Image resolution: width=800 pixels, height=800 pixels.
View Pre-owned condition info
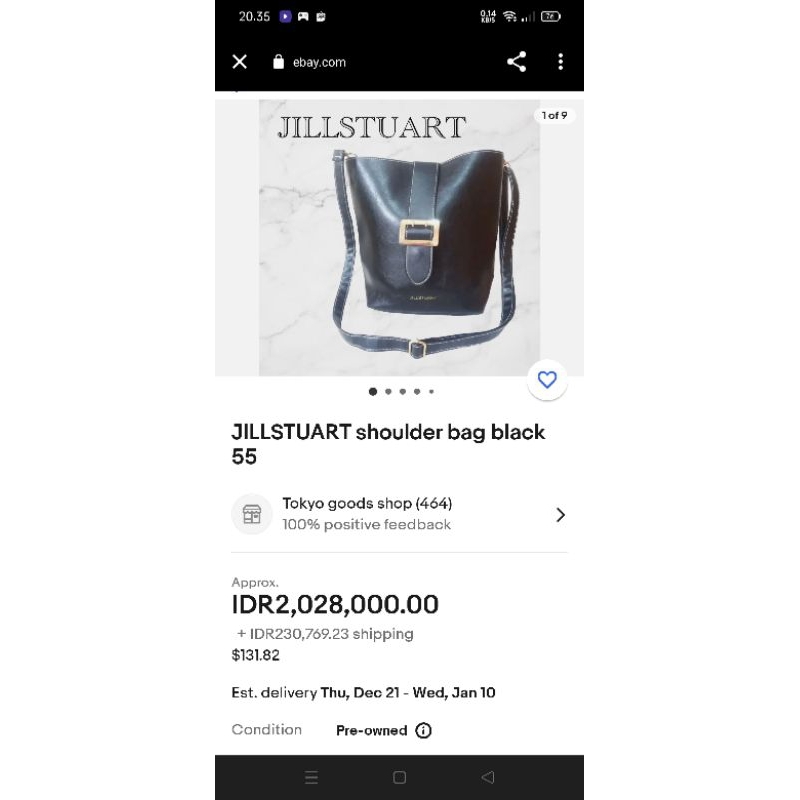[x=424, y=731]
